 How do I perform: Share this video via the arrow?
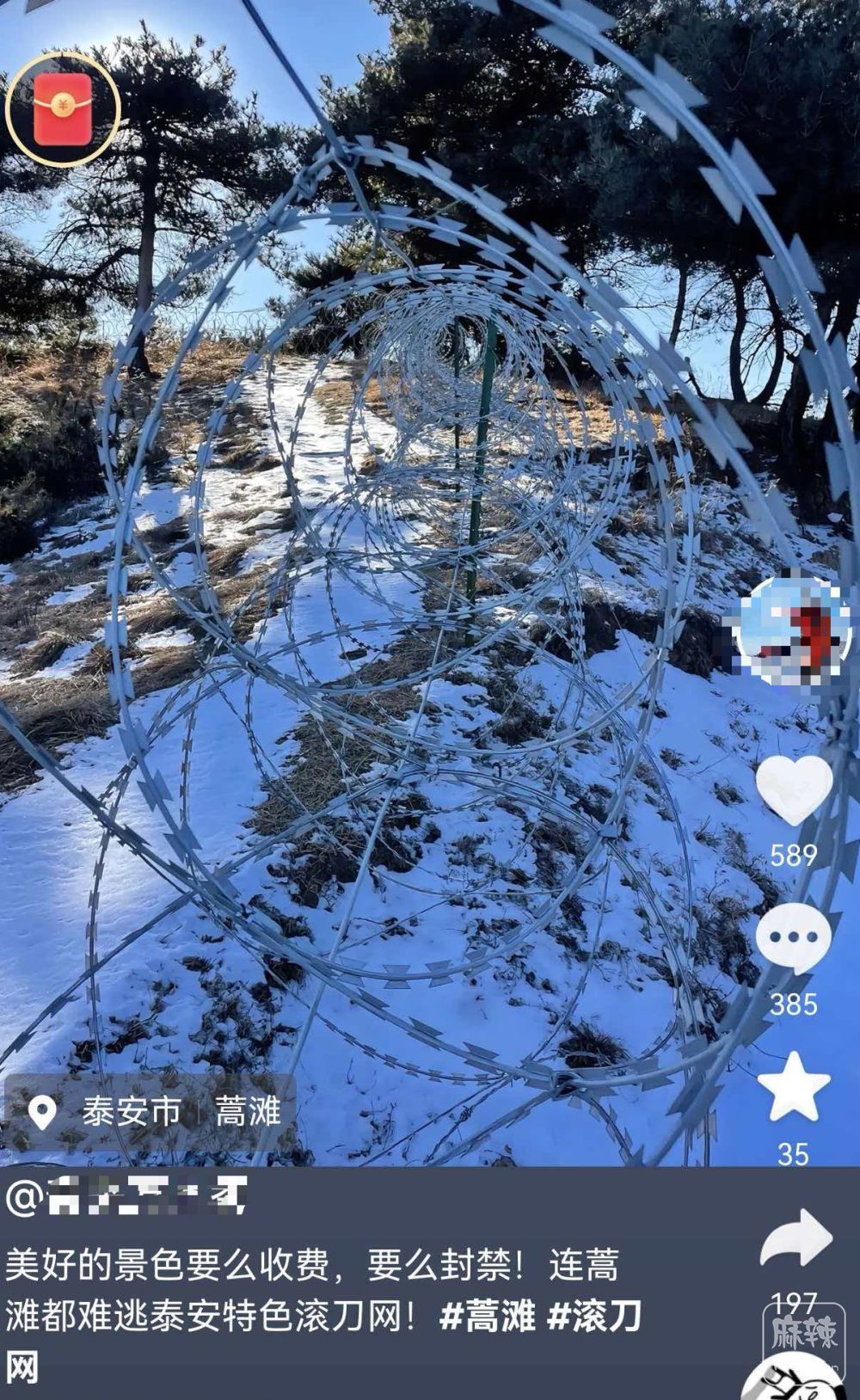(796, 1238)
